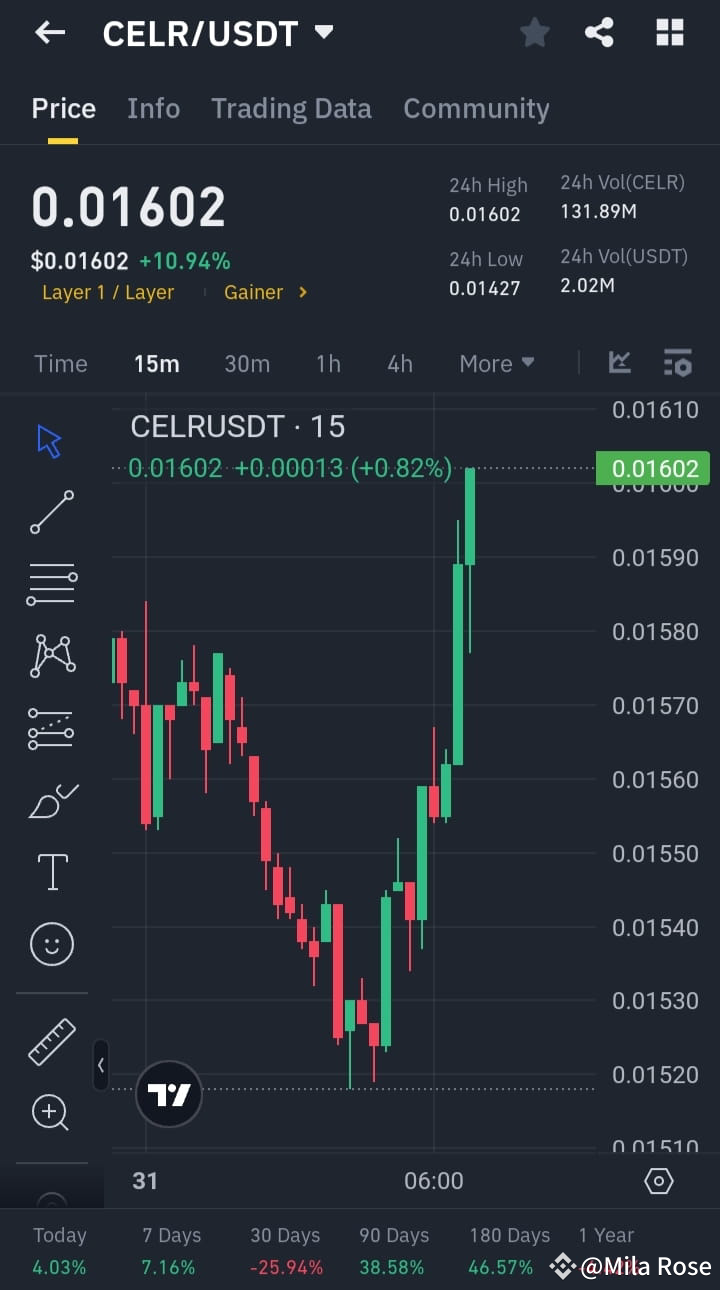Choose the brush drawing tool
Viewport: 720px width, 1290px height.
tap(50, 800)
